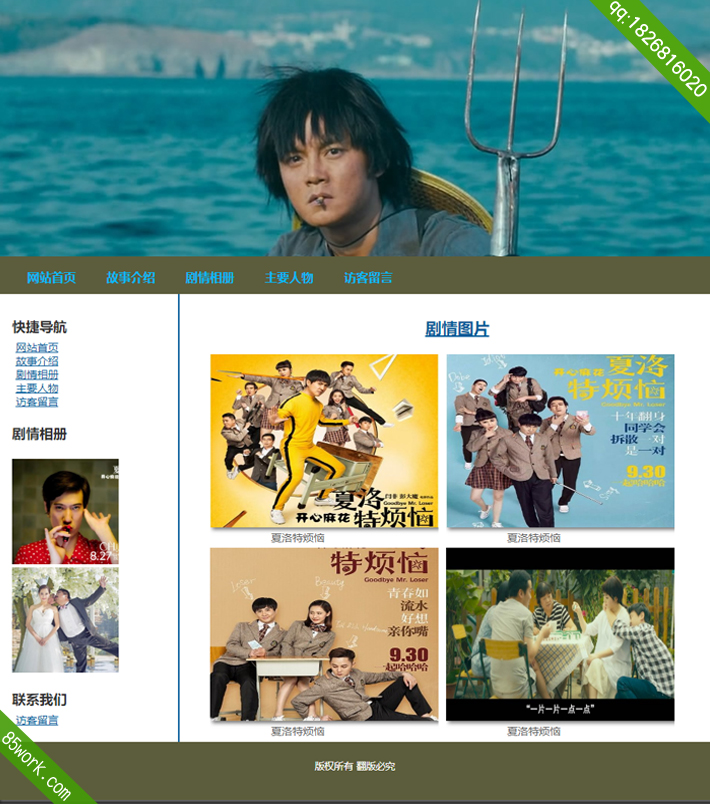710x804 pixels.
Task: Open the 剧情图片 heading link
Action: [457, 329]
